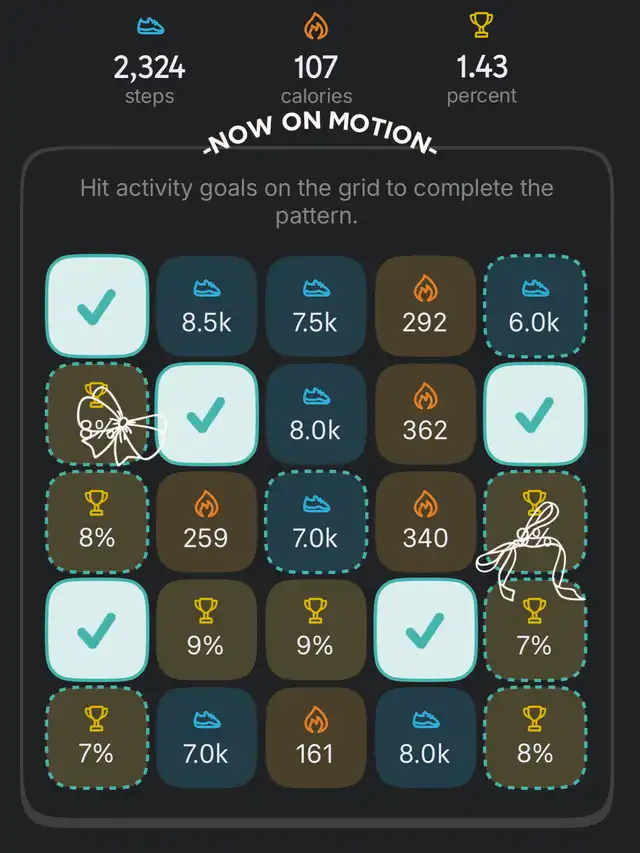Select the 7.5k steps goal tile
The image size is (640, 853).
coord(315,307)
